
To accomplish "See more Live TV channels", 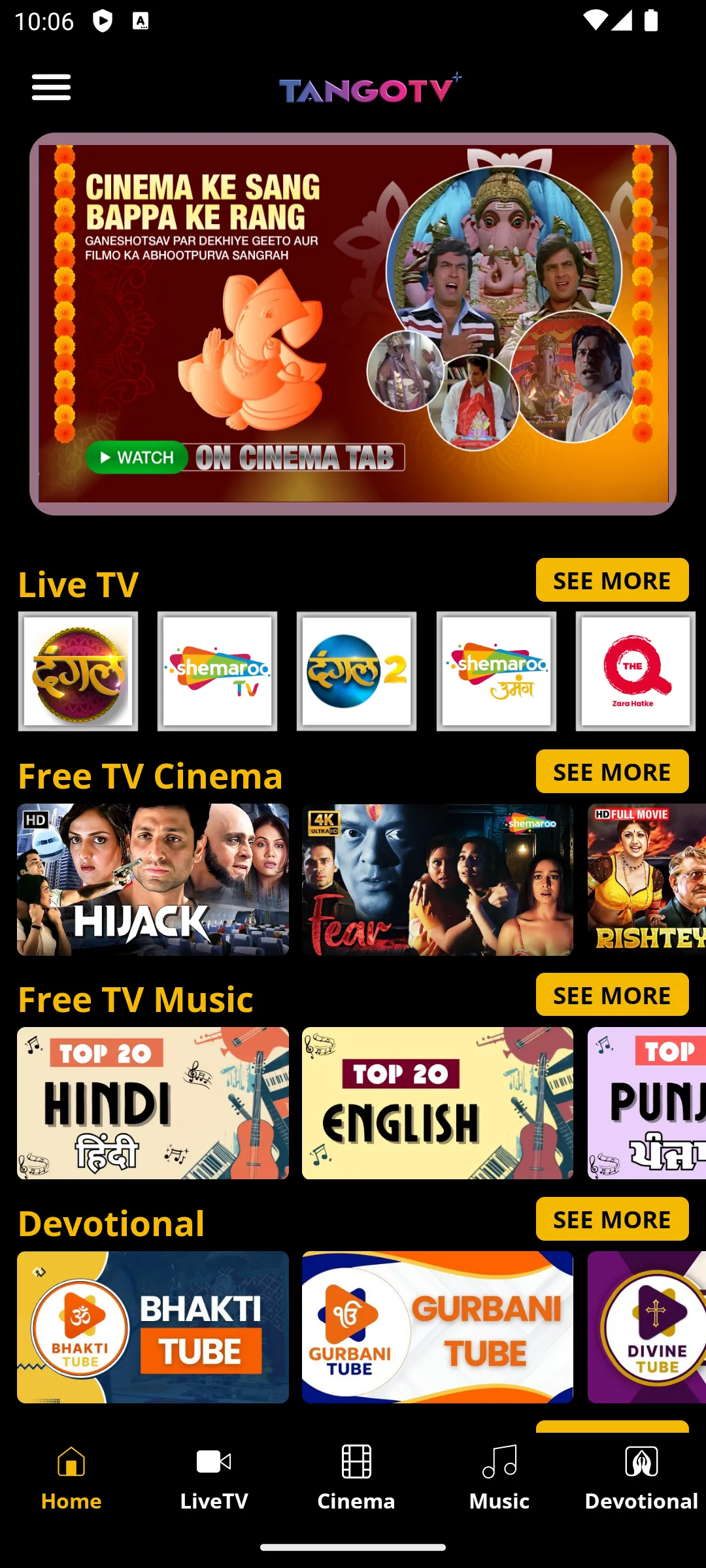I will tap(612, 580).
